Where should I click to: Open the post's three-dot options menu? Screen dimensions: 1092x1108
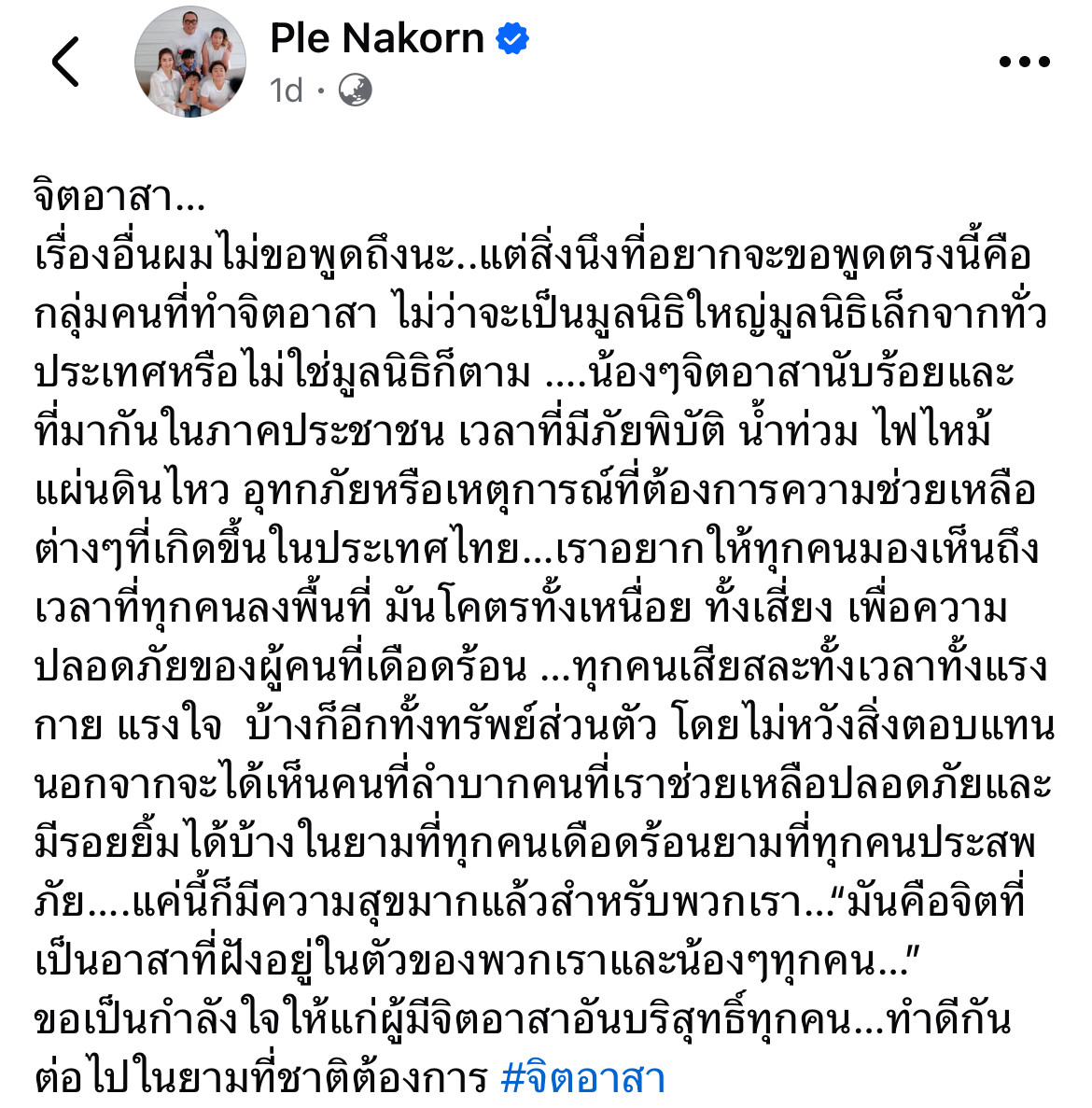click(x=1024, y=63)
